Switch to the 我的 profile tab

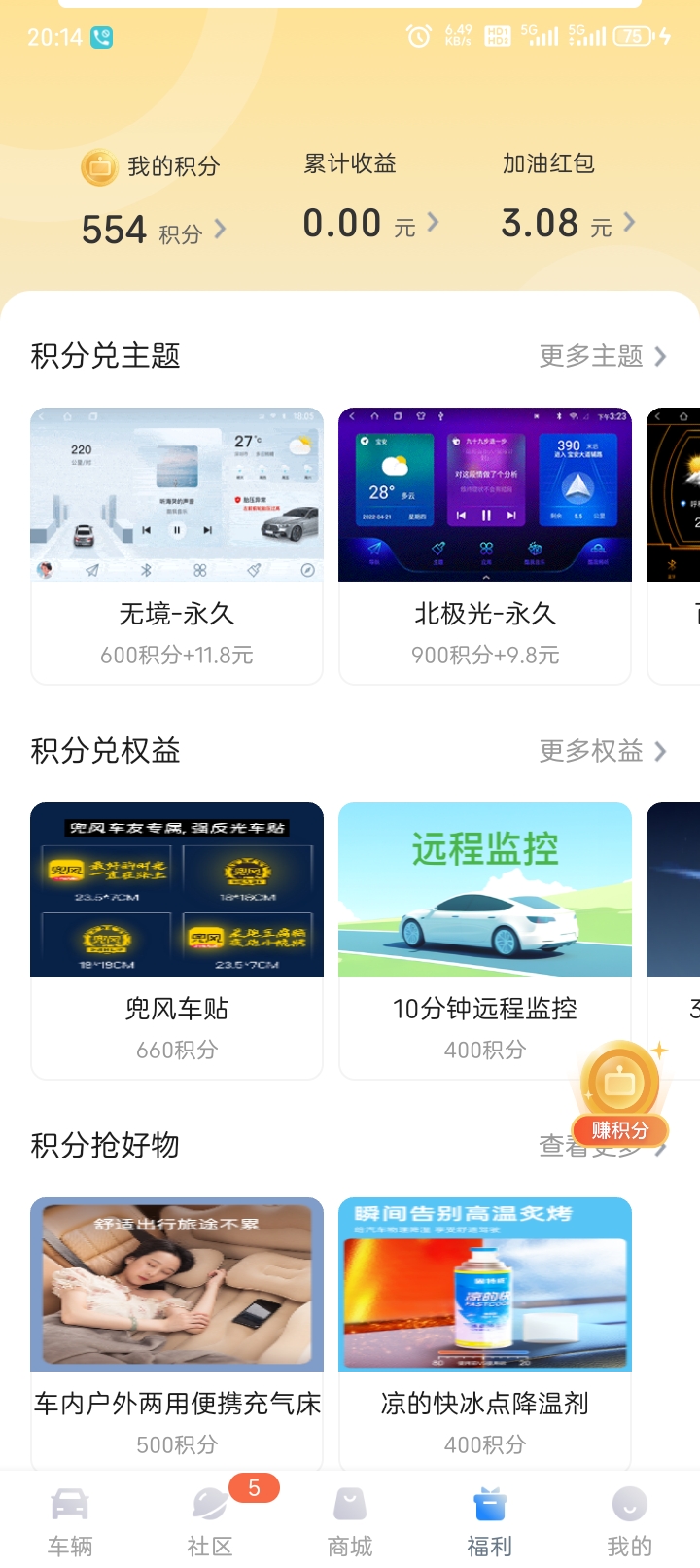point(630,1521)
